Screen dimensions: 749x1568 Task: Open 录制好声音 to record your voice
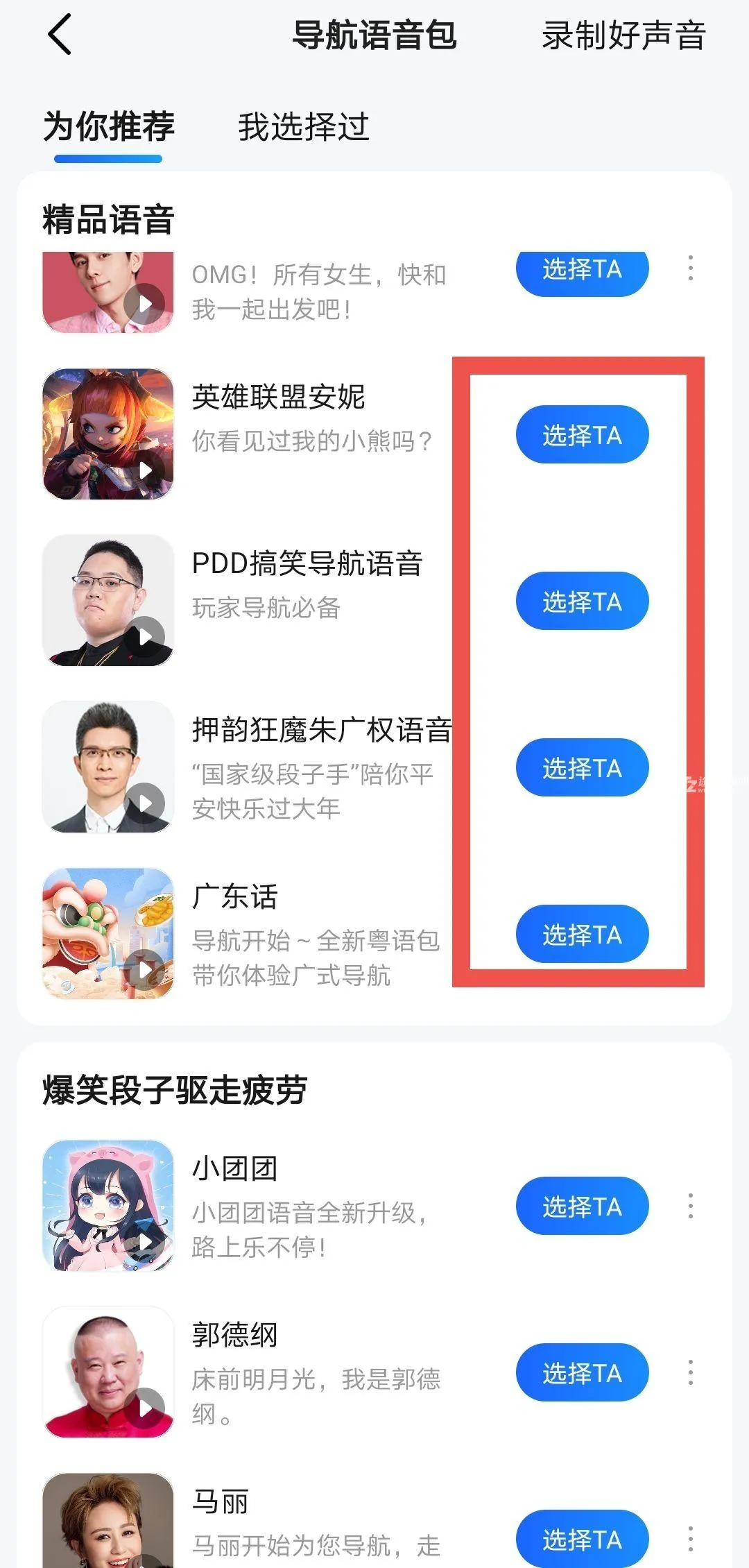coord(623,36)
